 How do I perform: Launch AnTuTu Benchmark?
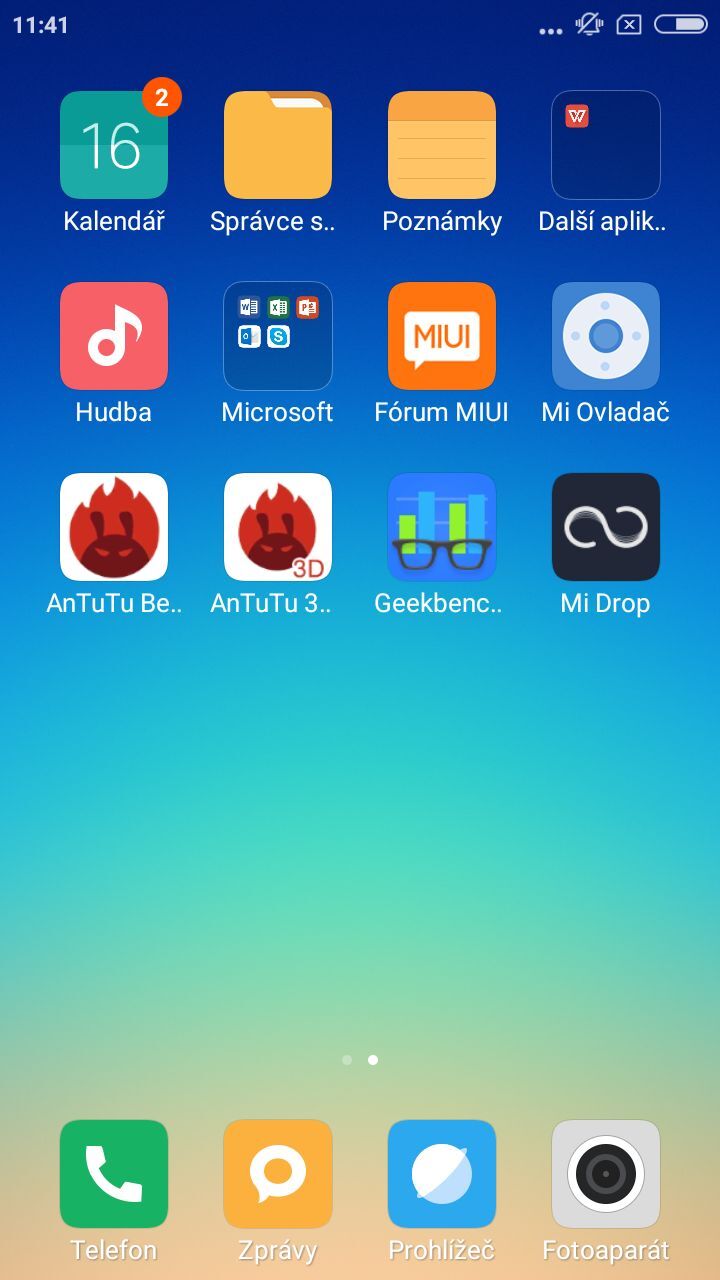tap(113, 527)
